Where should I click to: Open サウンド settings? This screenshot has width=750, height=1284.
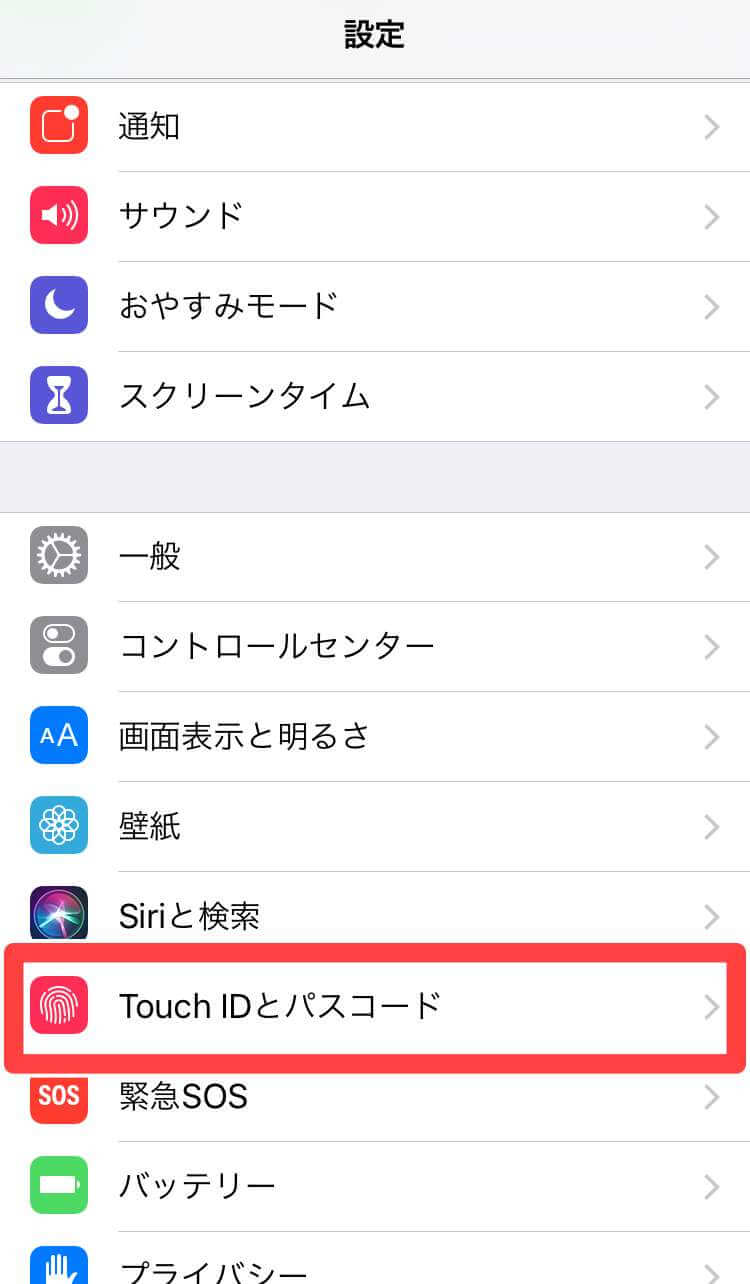click(375, 216)
